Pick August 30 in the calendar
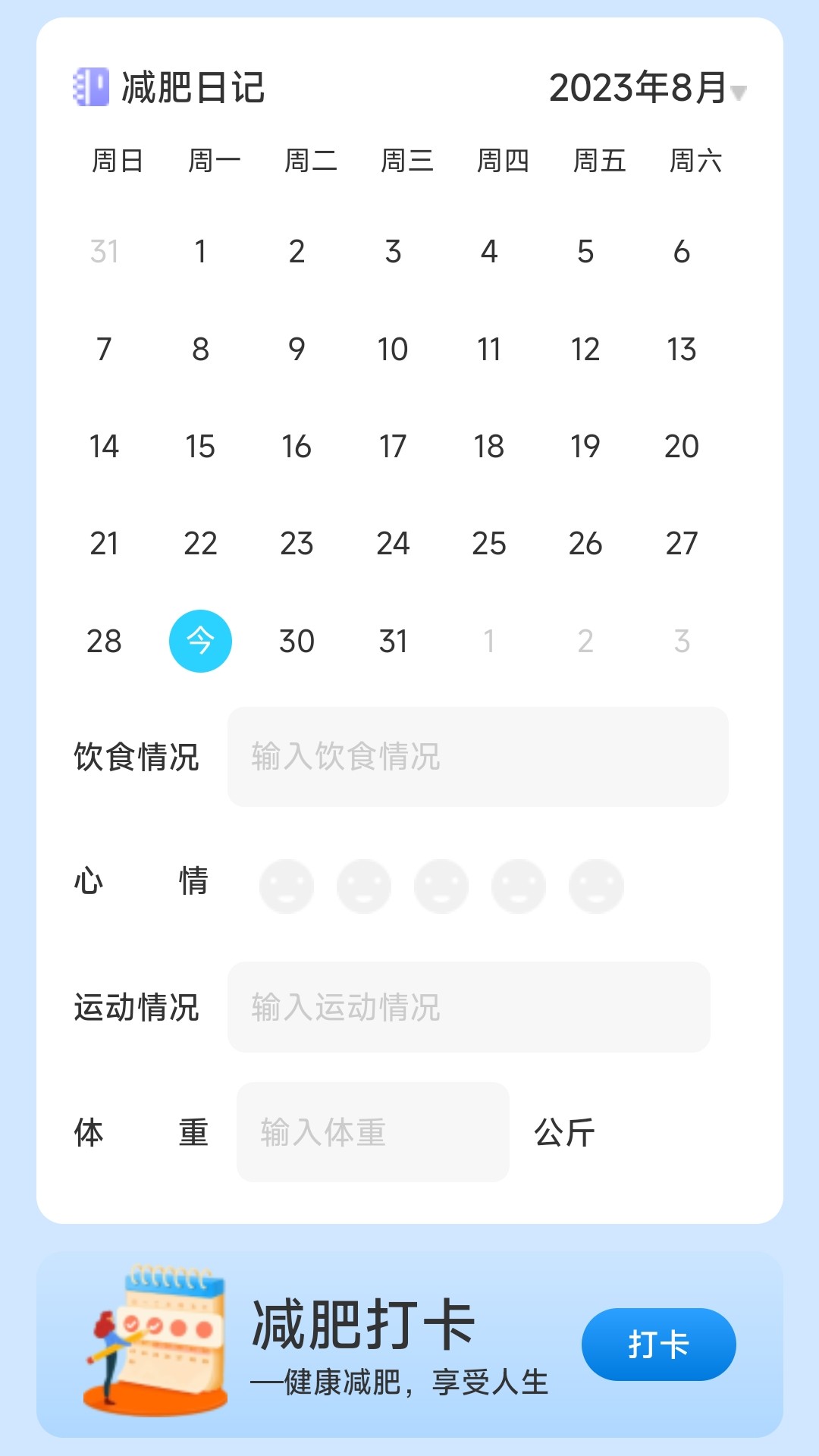 pos(297,642)
